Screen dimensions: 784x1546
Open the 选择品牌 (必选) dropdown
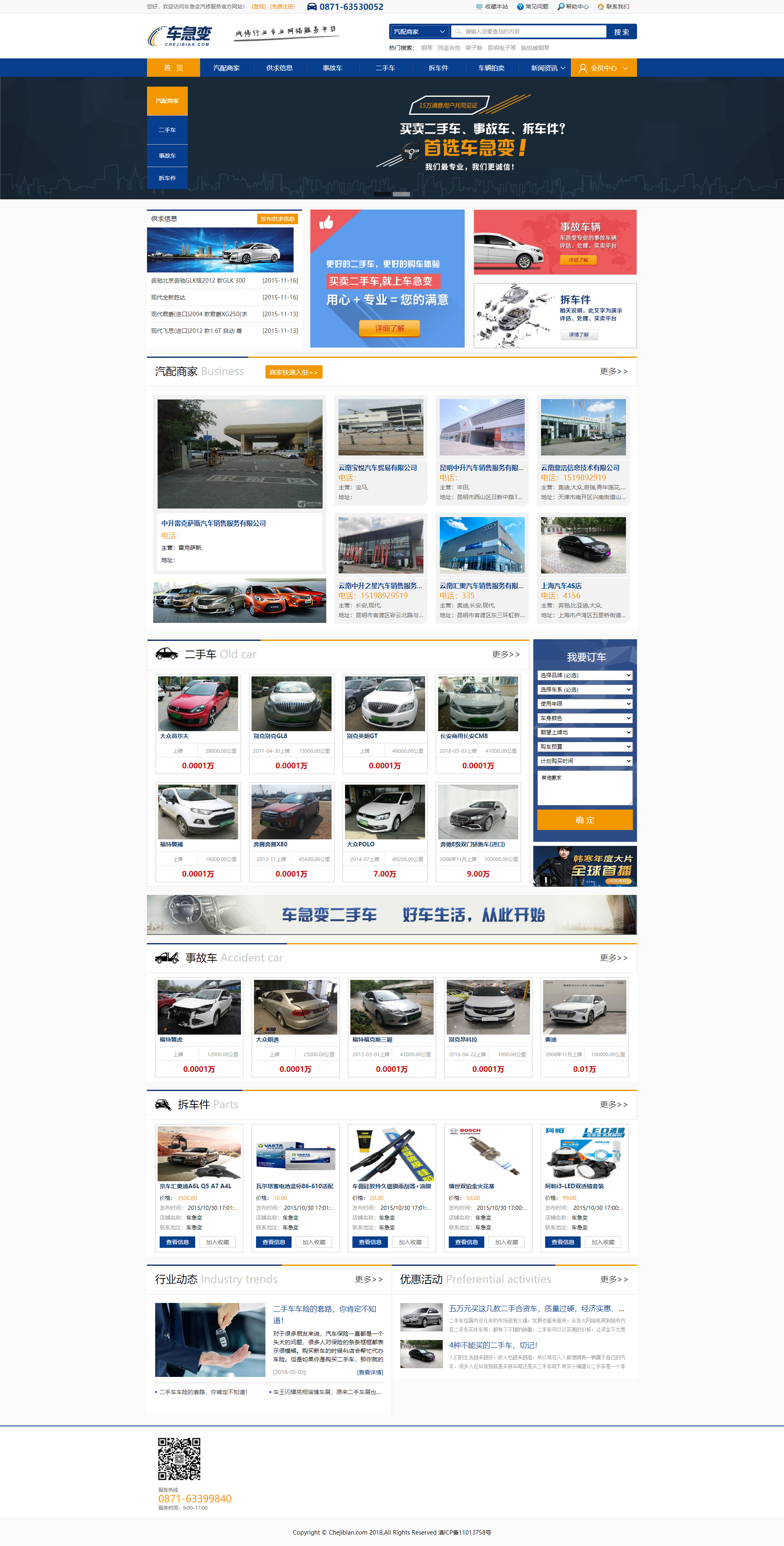(x=585, y=675)
